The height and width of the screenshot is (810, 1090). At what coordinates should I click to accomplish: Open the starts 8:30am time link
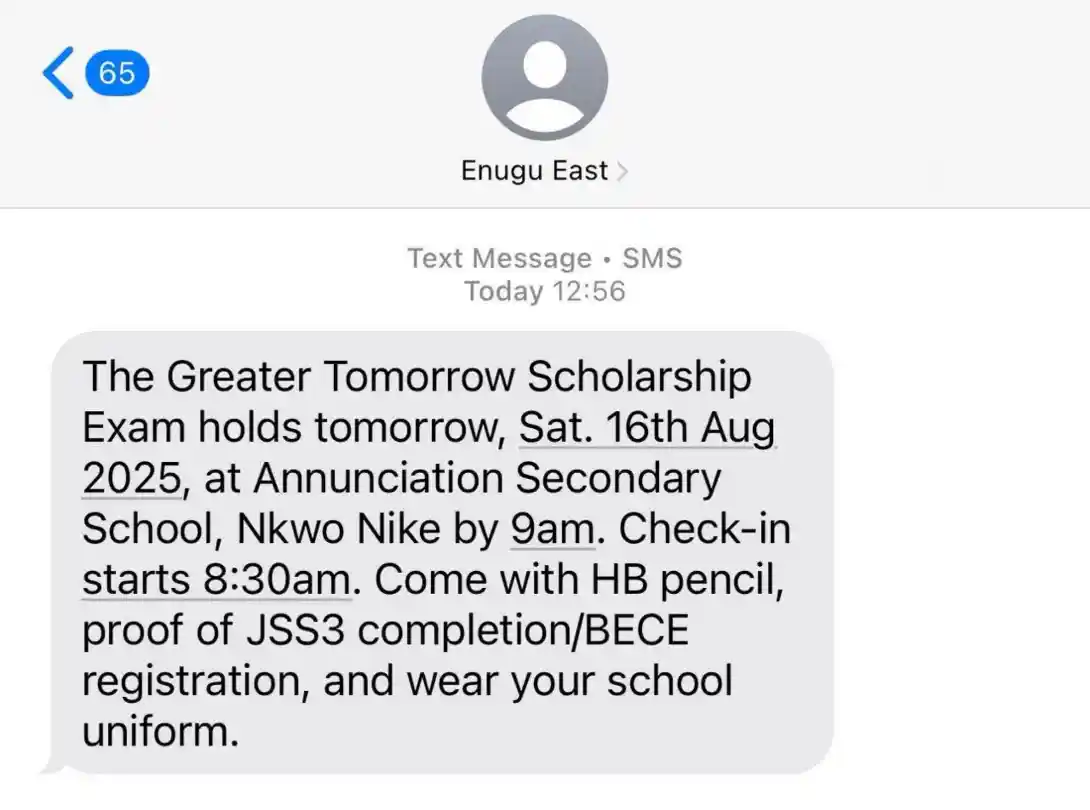pos(215,580)
